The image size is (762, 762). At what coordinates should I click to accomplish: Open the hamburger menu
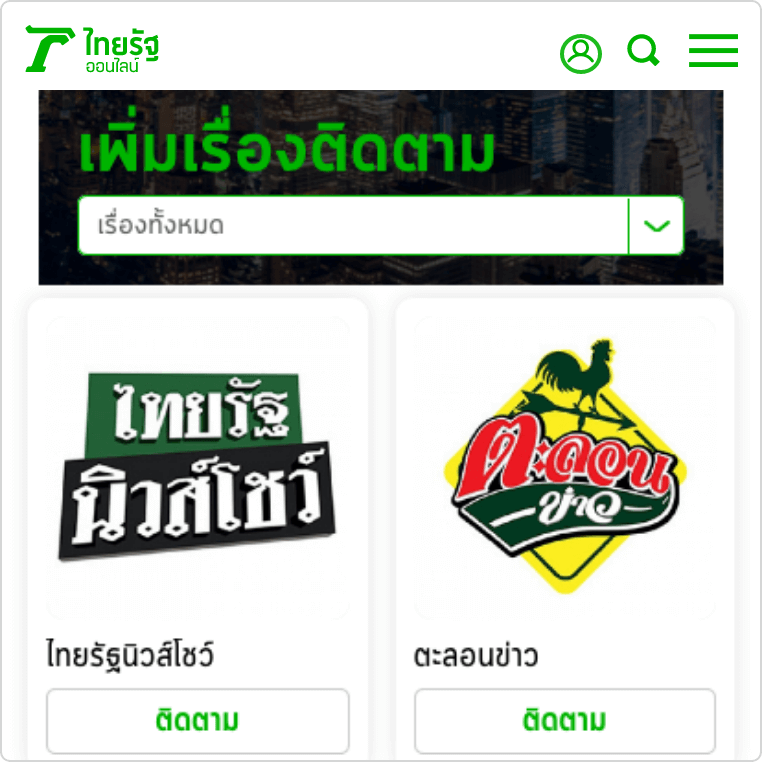713,51
